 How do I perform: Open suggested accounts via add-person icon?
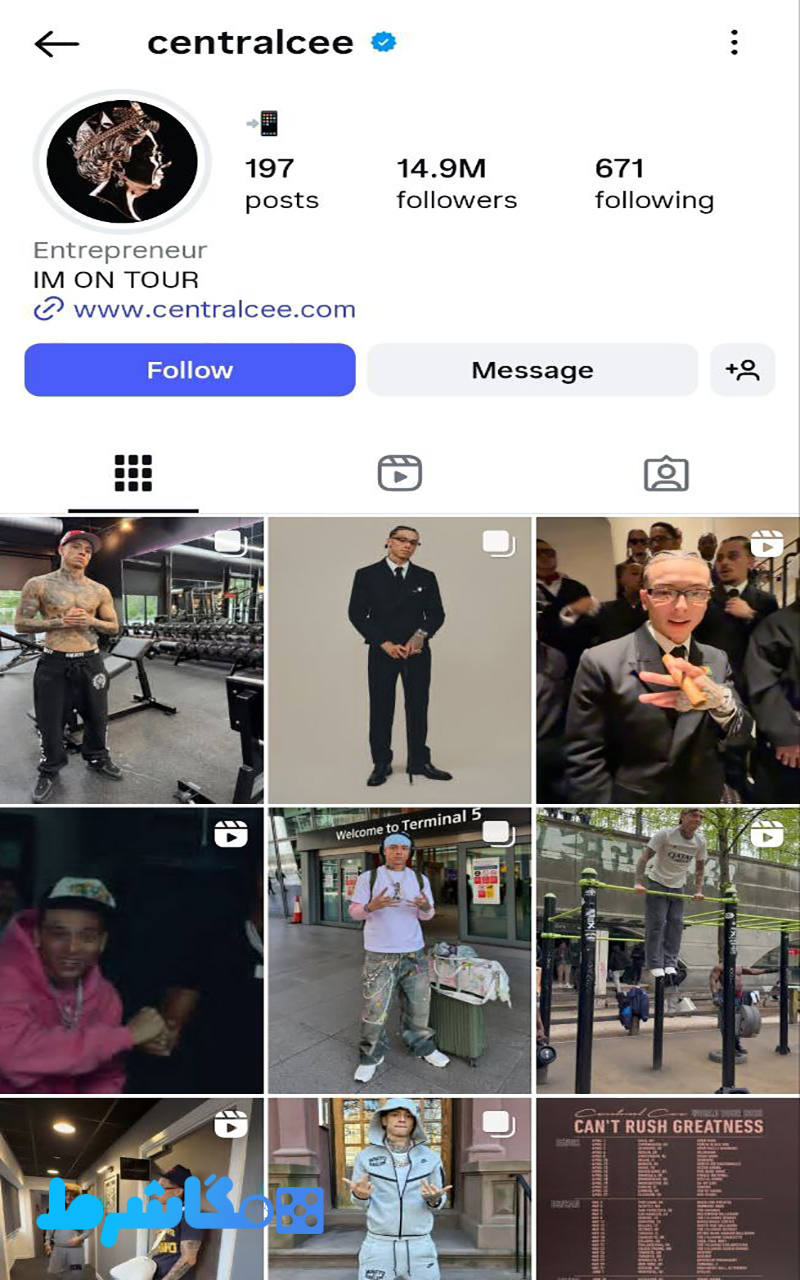point(742,370)
